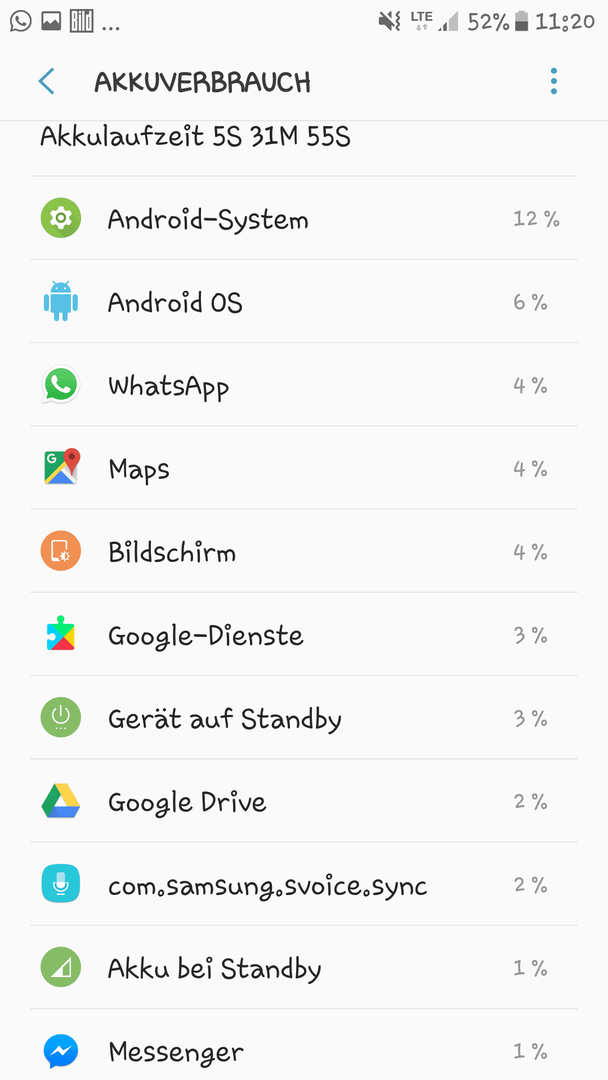The height and width of the screenshot is (1080, 608).
Task: View Google Drive battery usage
Action: (304, 801)
